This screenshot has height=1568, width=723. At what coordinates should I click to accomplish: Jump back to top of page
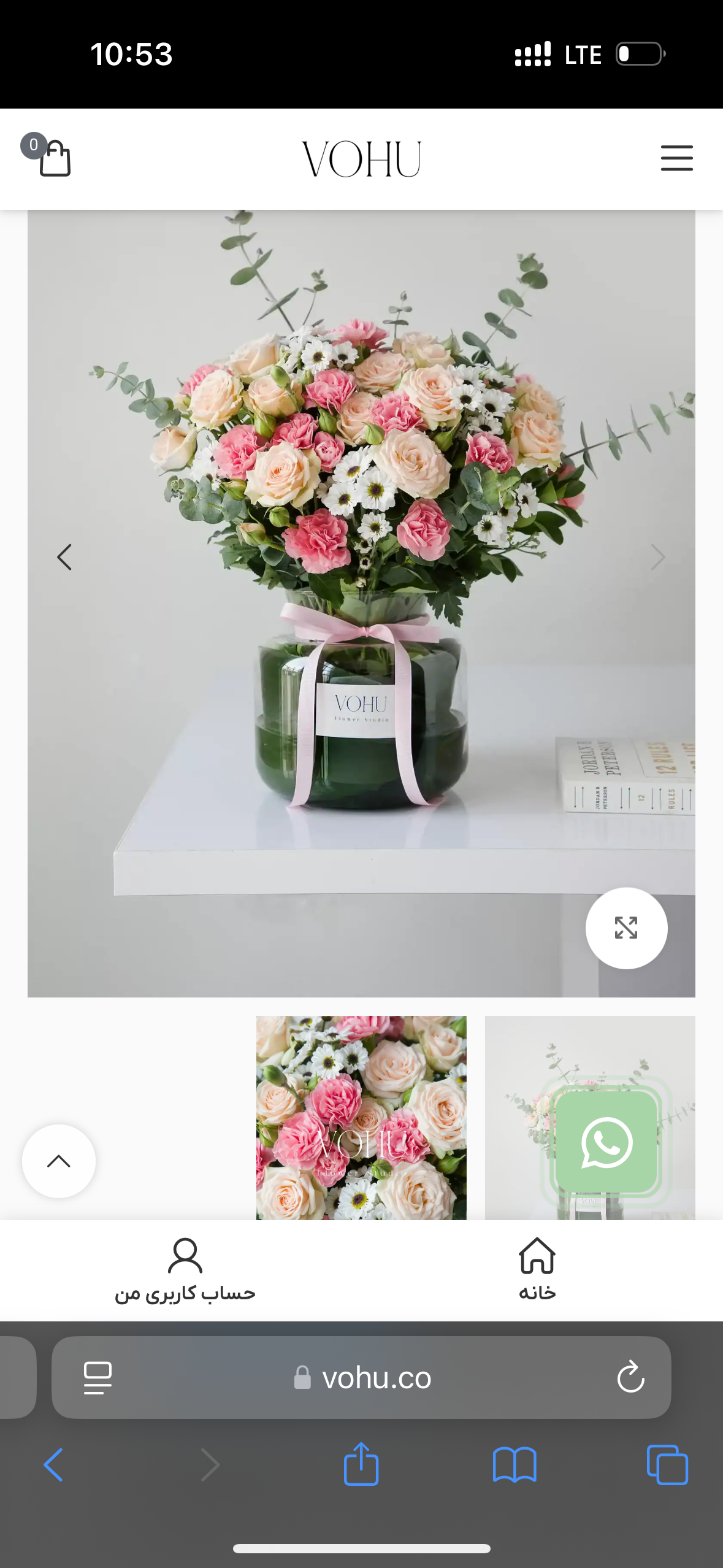[59, 1161]
